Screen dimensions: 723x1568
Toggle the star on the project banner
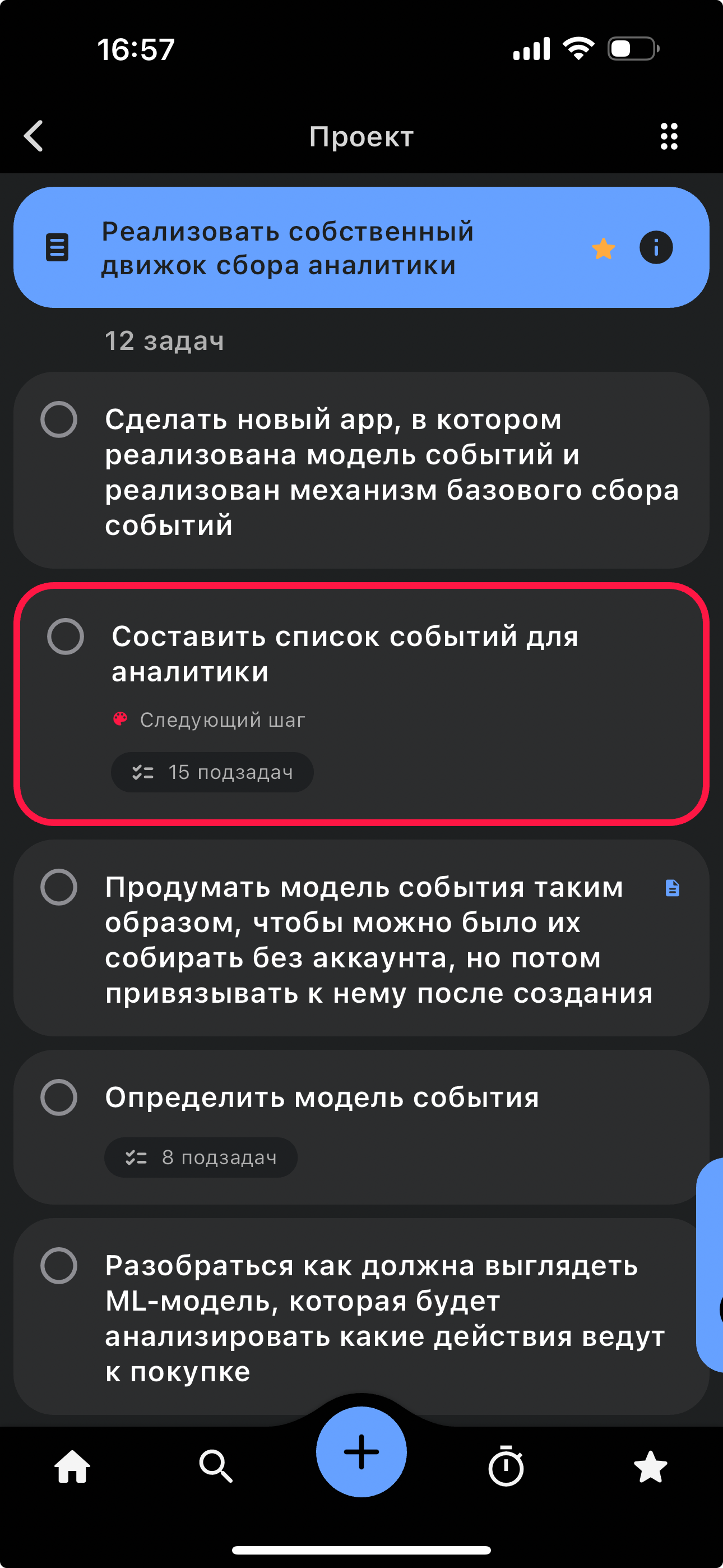(x=603, y=248)
